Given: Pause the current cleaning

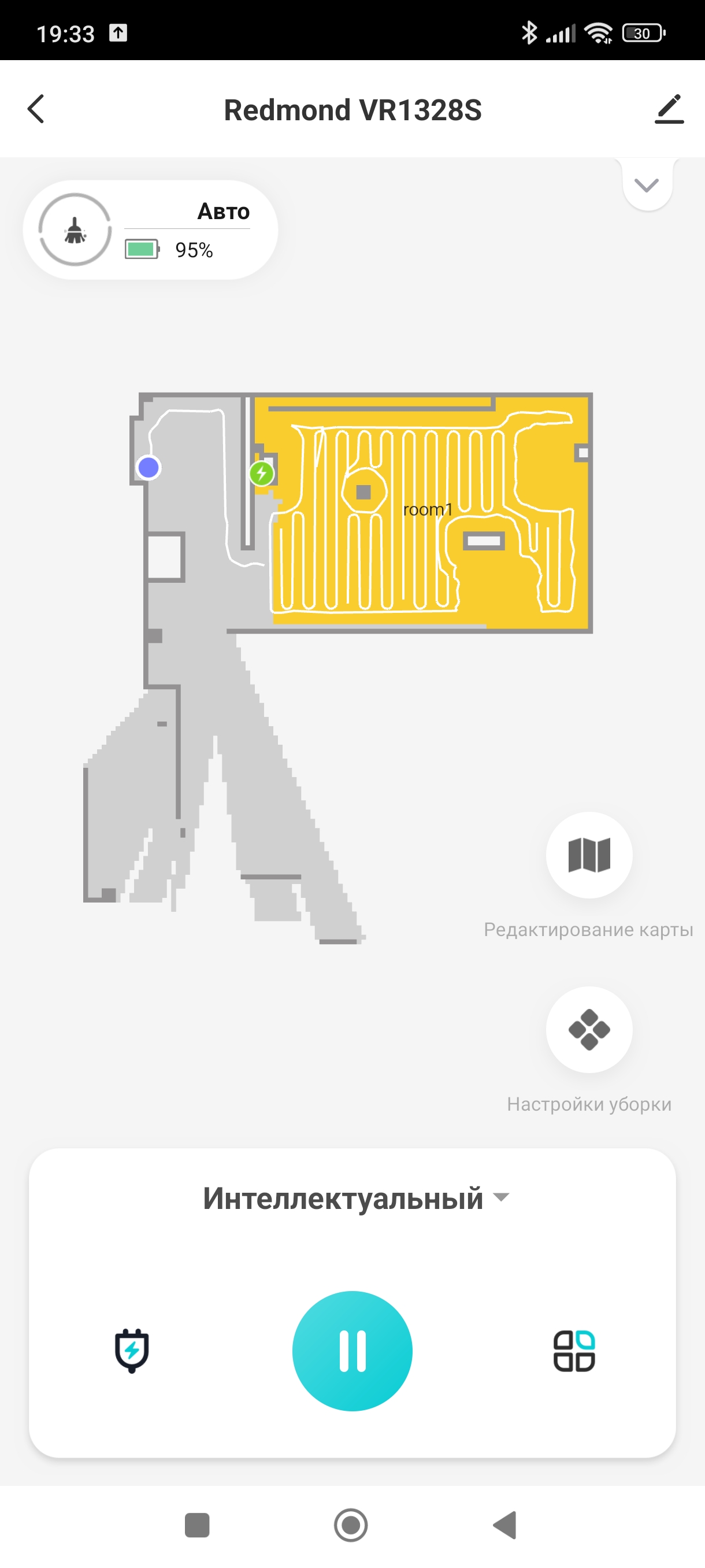Looking at the screenshot, I should [x=352, y=1351].
